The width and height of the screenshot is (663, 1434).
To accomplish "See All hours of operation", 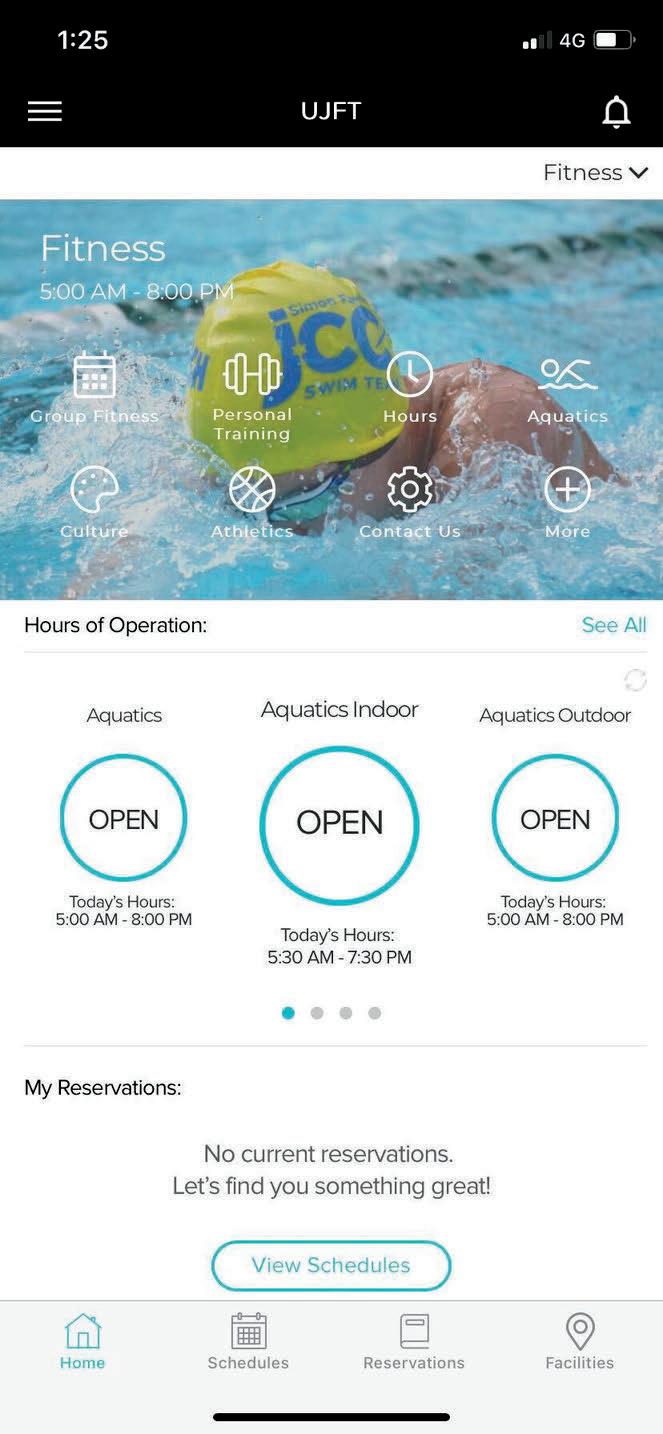I will coord(613,625).
